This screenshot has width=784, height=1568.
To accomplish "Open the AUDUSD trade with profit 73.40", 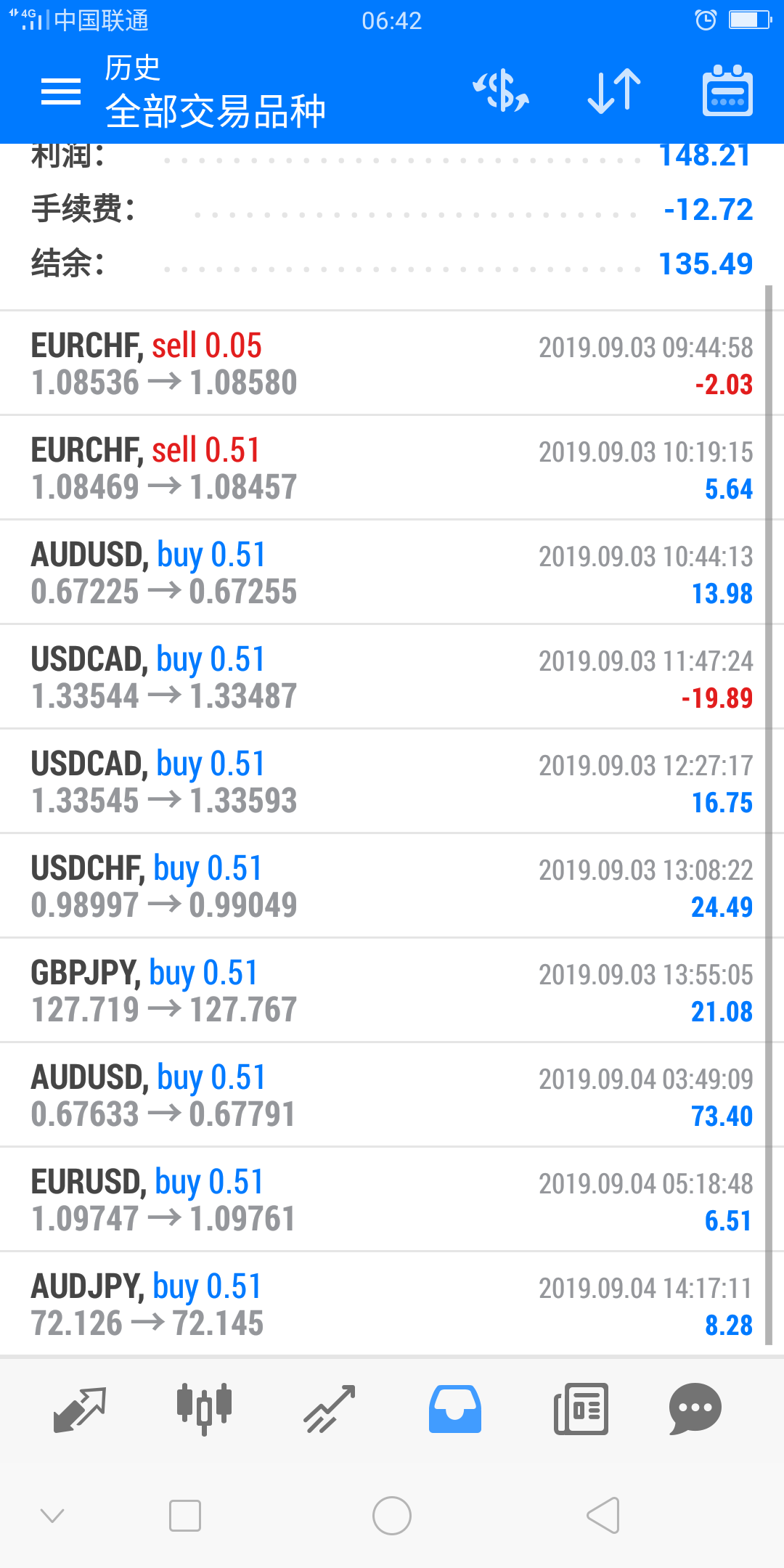I will [392, 1095].
